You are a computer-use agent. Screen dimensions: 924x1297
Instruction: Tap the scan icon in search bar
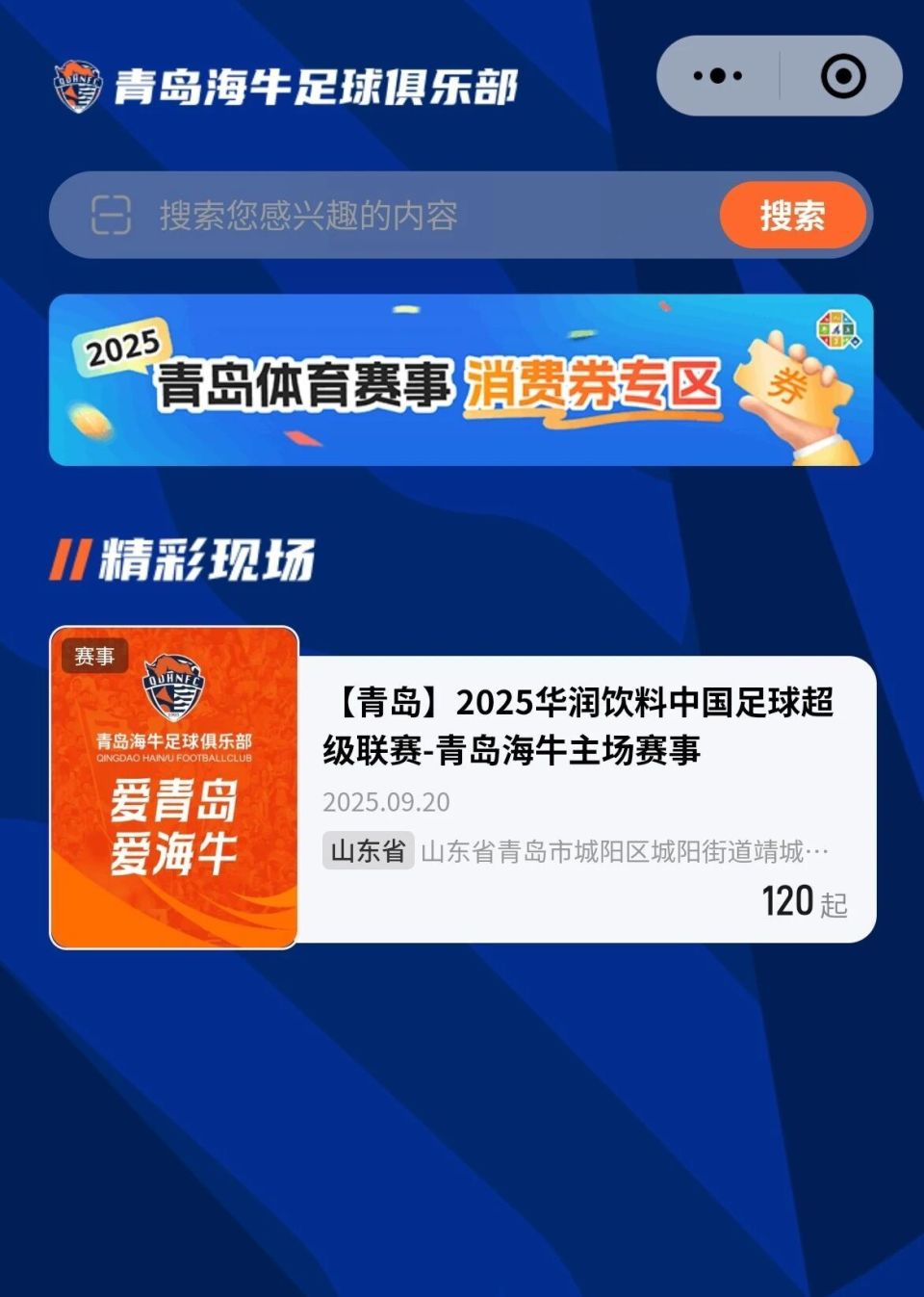(111, 215)
